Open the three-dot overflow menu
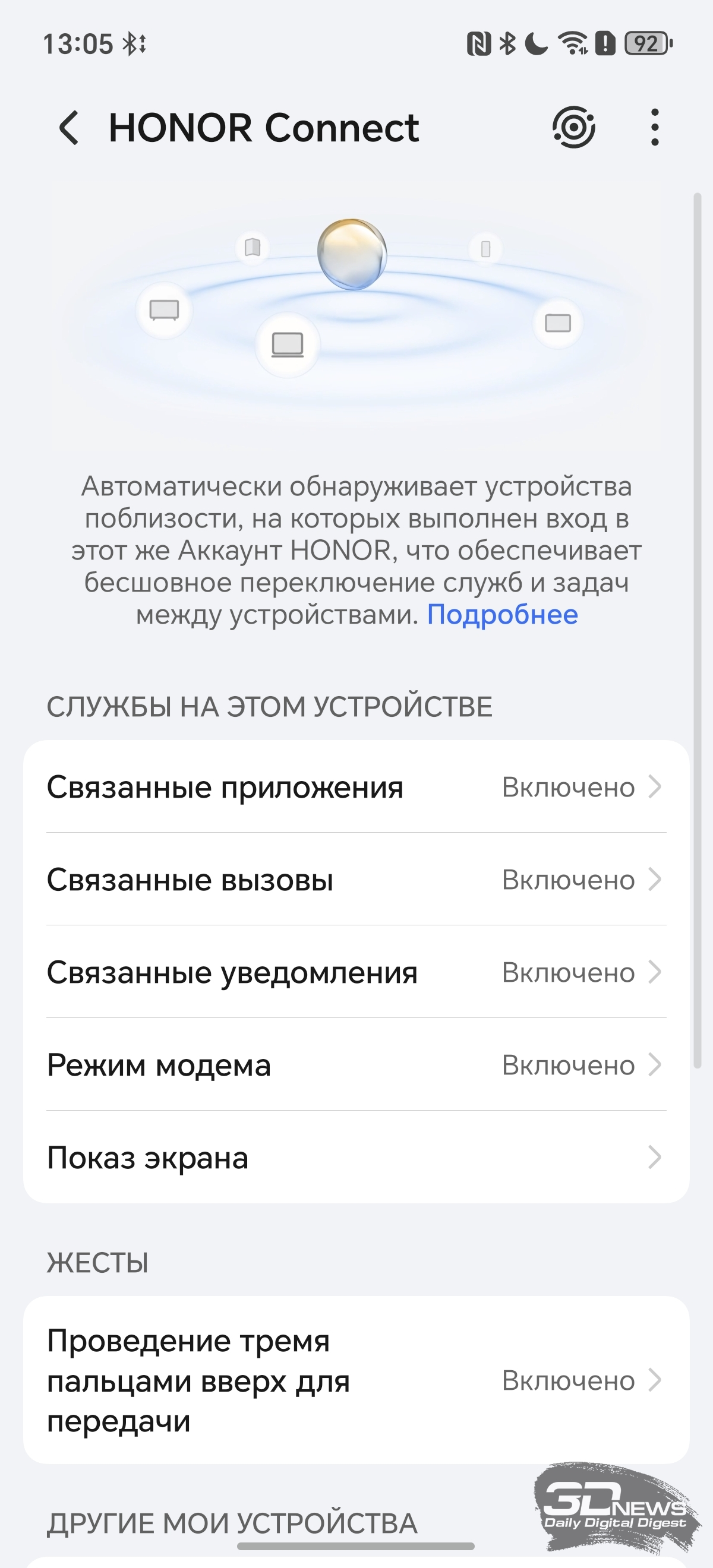The height and width of the screenshot is (1568, 713). [x=655, y=127]
